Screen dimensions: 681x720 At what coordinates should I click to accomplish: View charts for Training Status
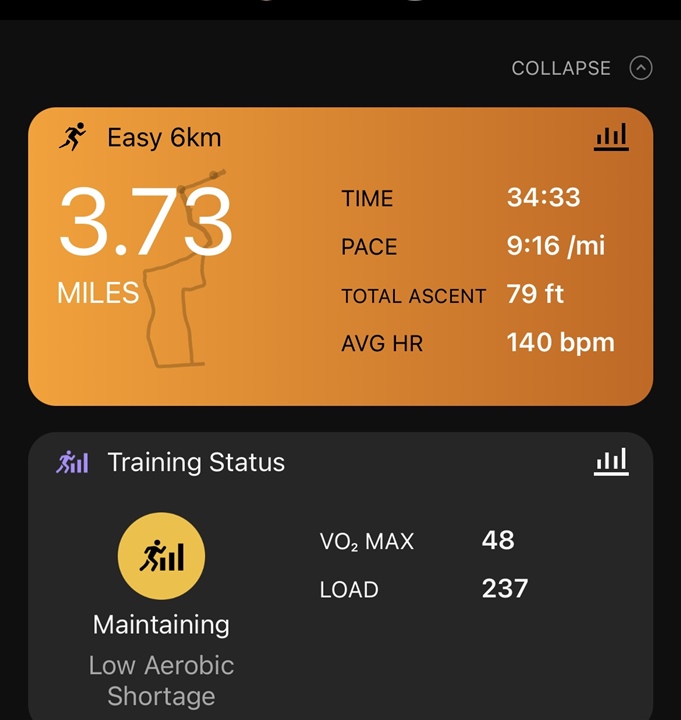(x=610, y=461)
